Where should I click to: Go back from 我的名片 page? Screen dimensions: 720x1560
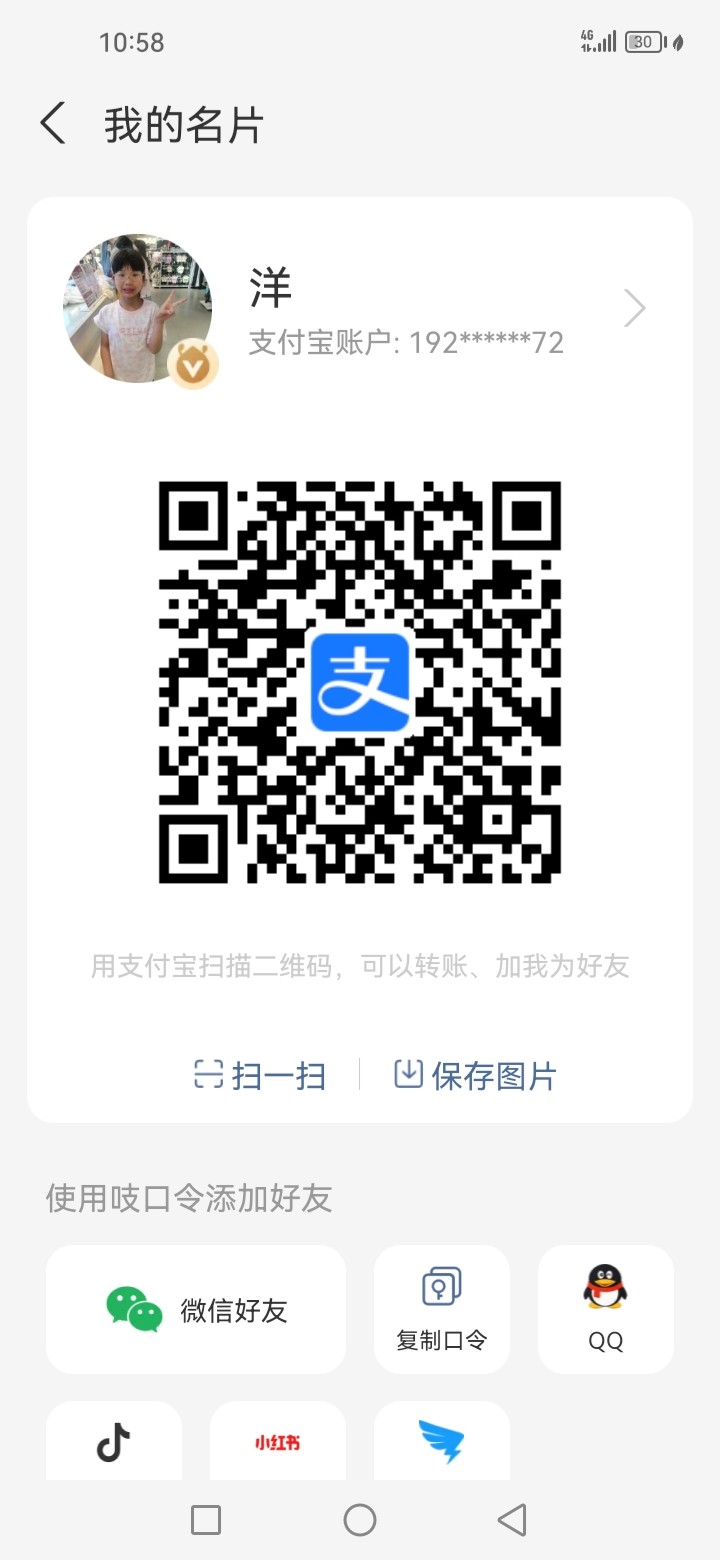point(53,125)
